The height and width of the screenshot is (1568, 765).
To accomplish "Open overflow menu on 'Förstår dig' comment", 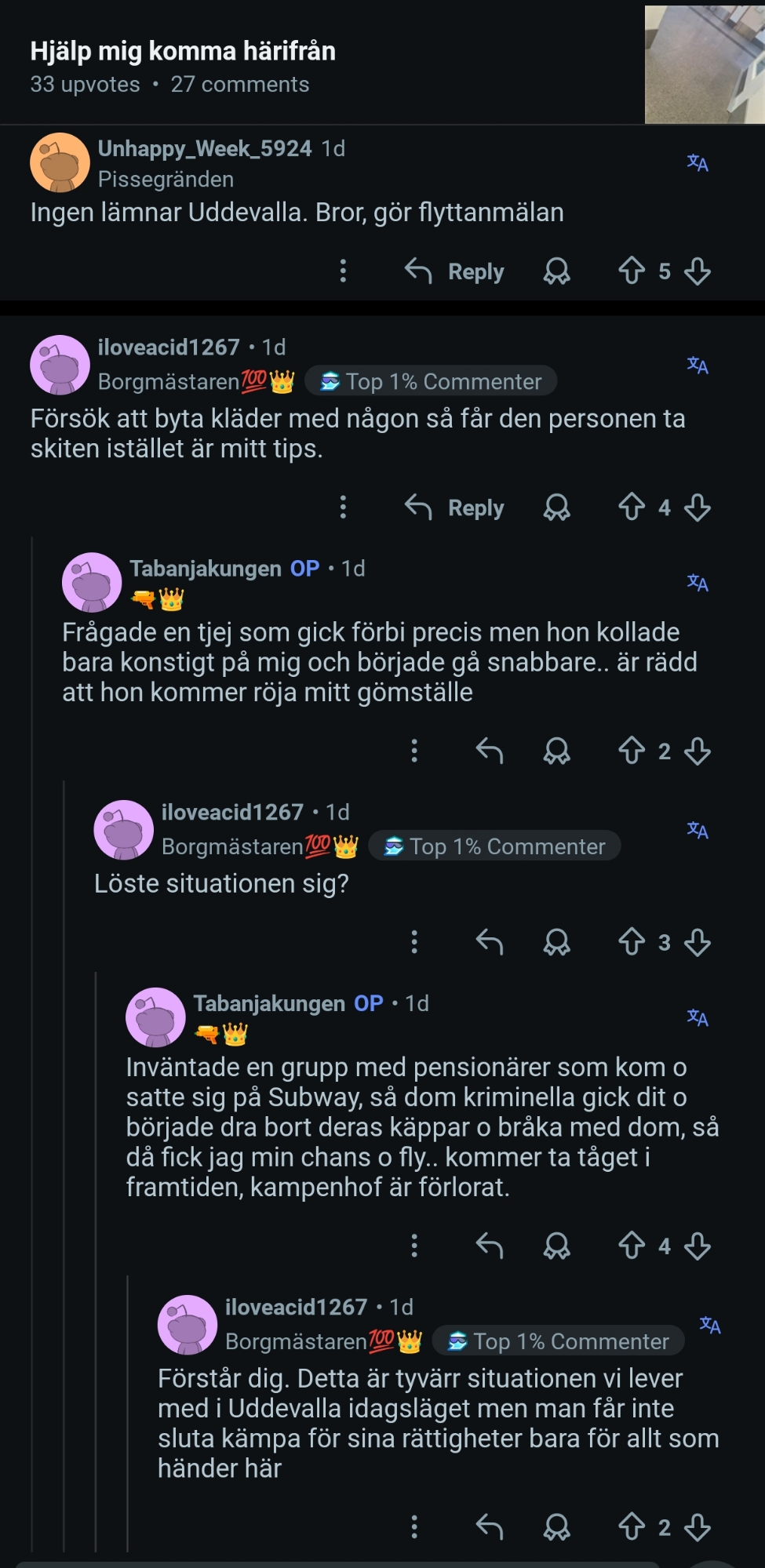I will tap(414, 1526).
